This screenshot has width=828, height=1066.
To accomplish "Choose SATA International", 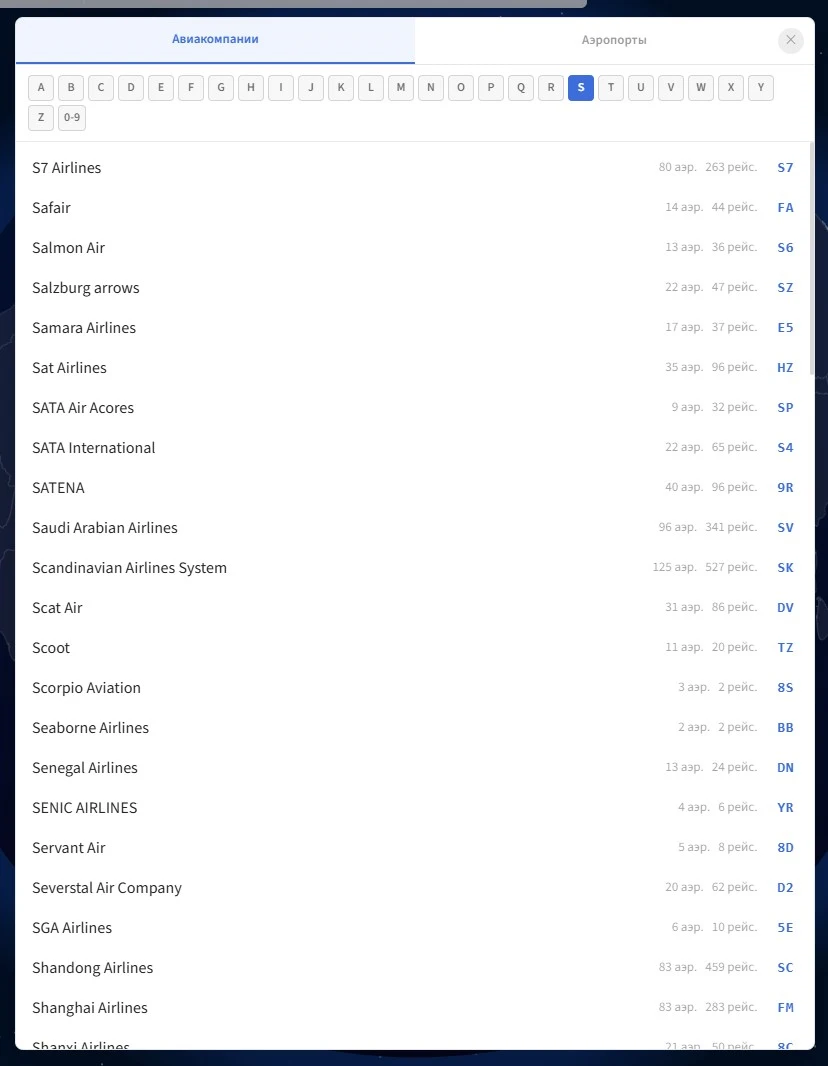I will pyautogui.click(x=94, y=448).
